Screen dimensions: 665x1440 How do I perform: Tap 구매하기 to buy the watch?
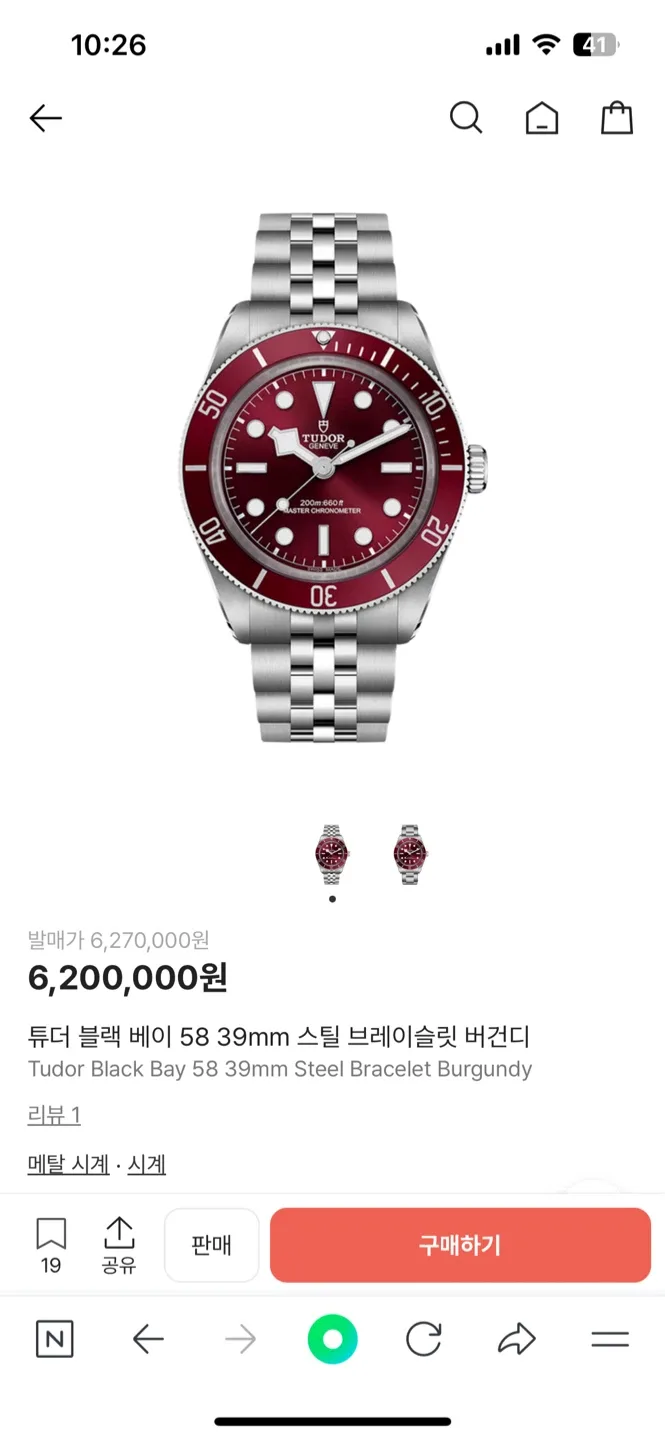(x=460, y=1245)
